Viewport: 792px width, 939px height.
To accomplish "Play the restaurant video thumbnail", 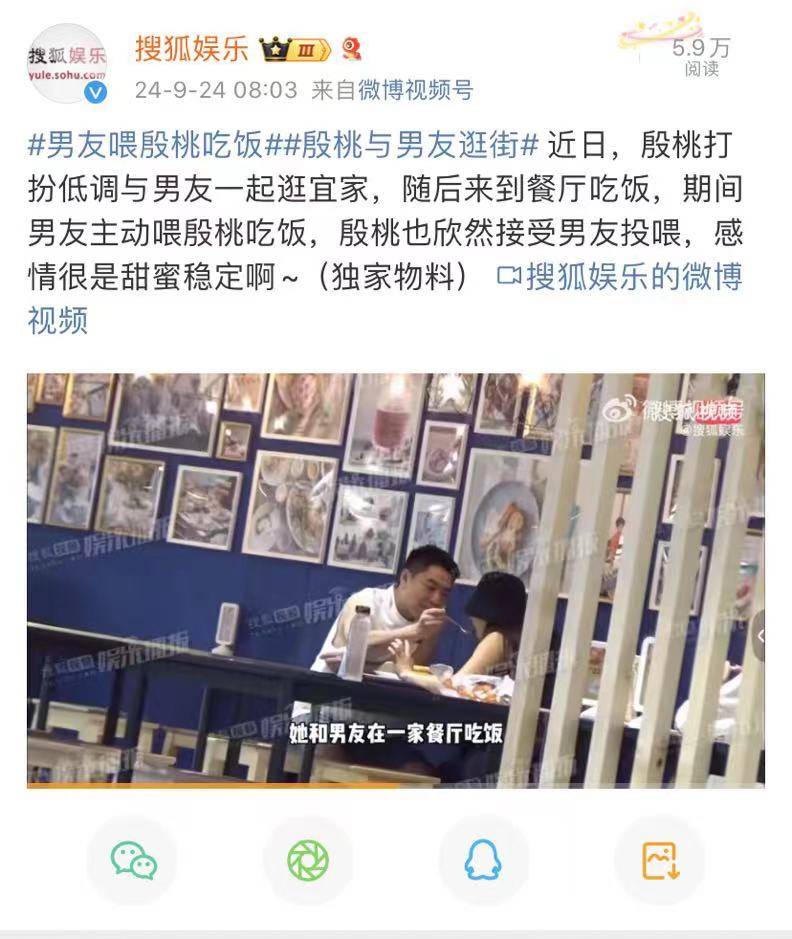I will click(395, 580).
